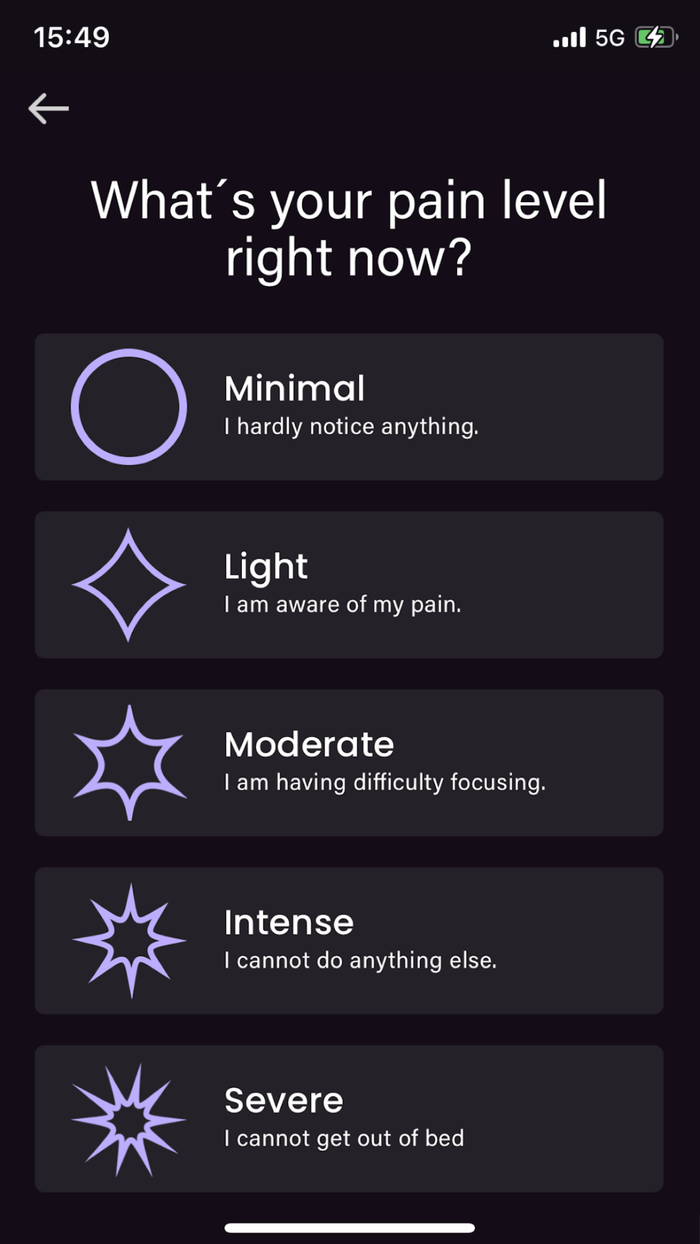This screenshot has height=1244, width=700.
Task: Select the Minimal pain level
Action: [x=349, y=407]
